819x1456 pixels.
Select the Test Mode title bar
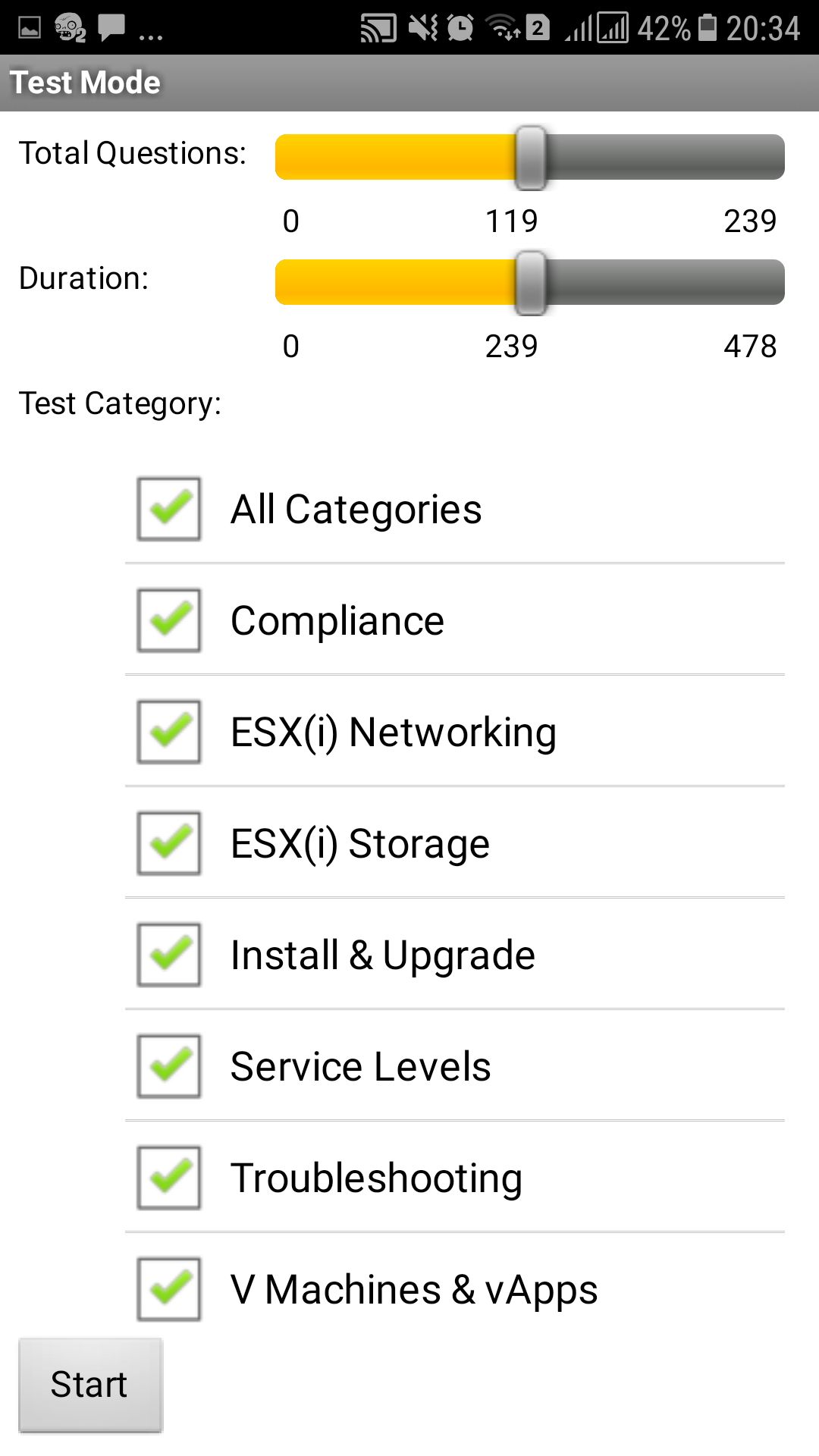[83, 81]
